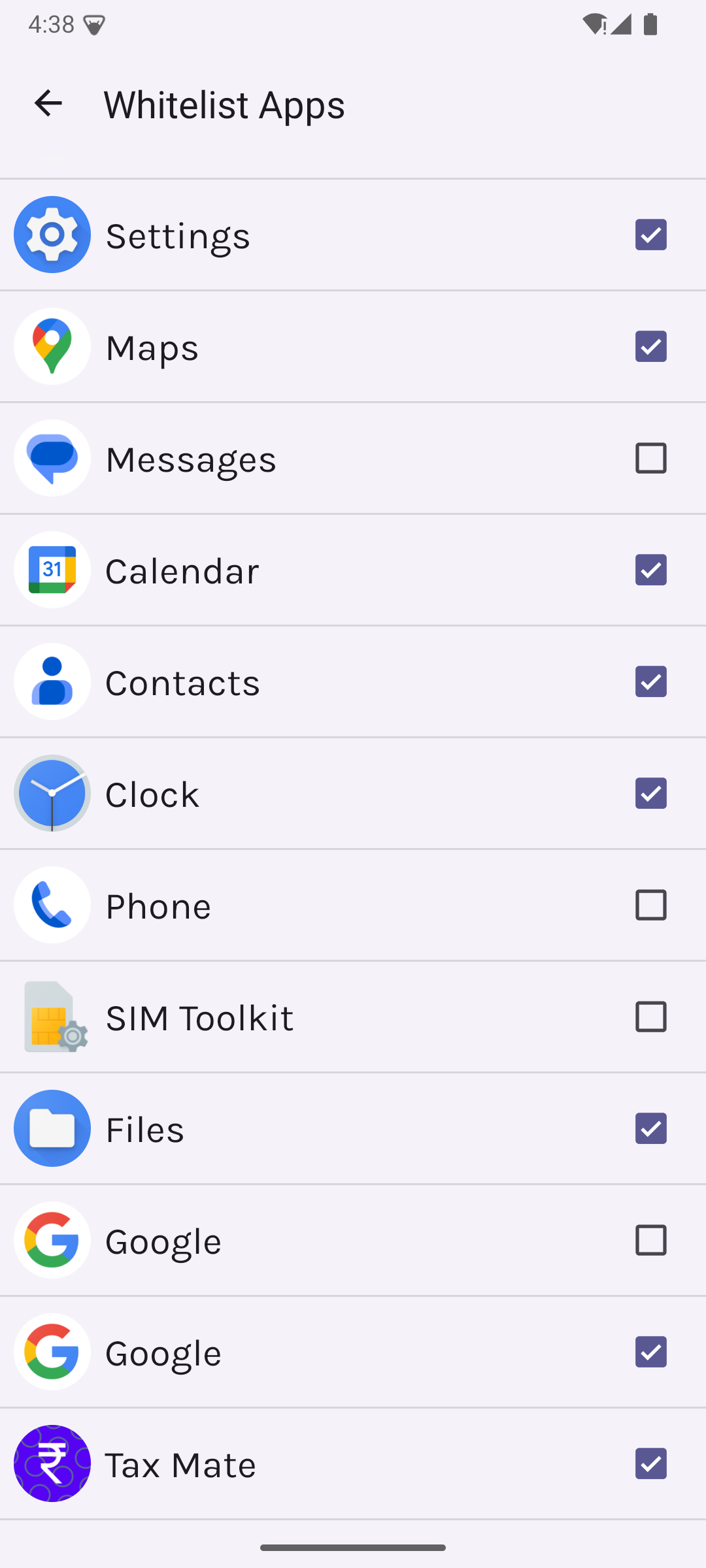Image resolution: width=706 pixels, height=1568 pixels.
Task: Uncheck the Settings app checkbox
Action: 650,235
